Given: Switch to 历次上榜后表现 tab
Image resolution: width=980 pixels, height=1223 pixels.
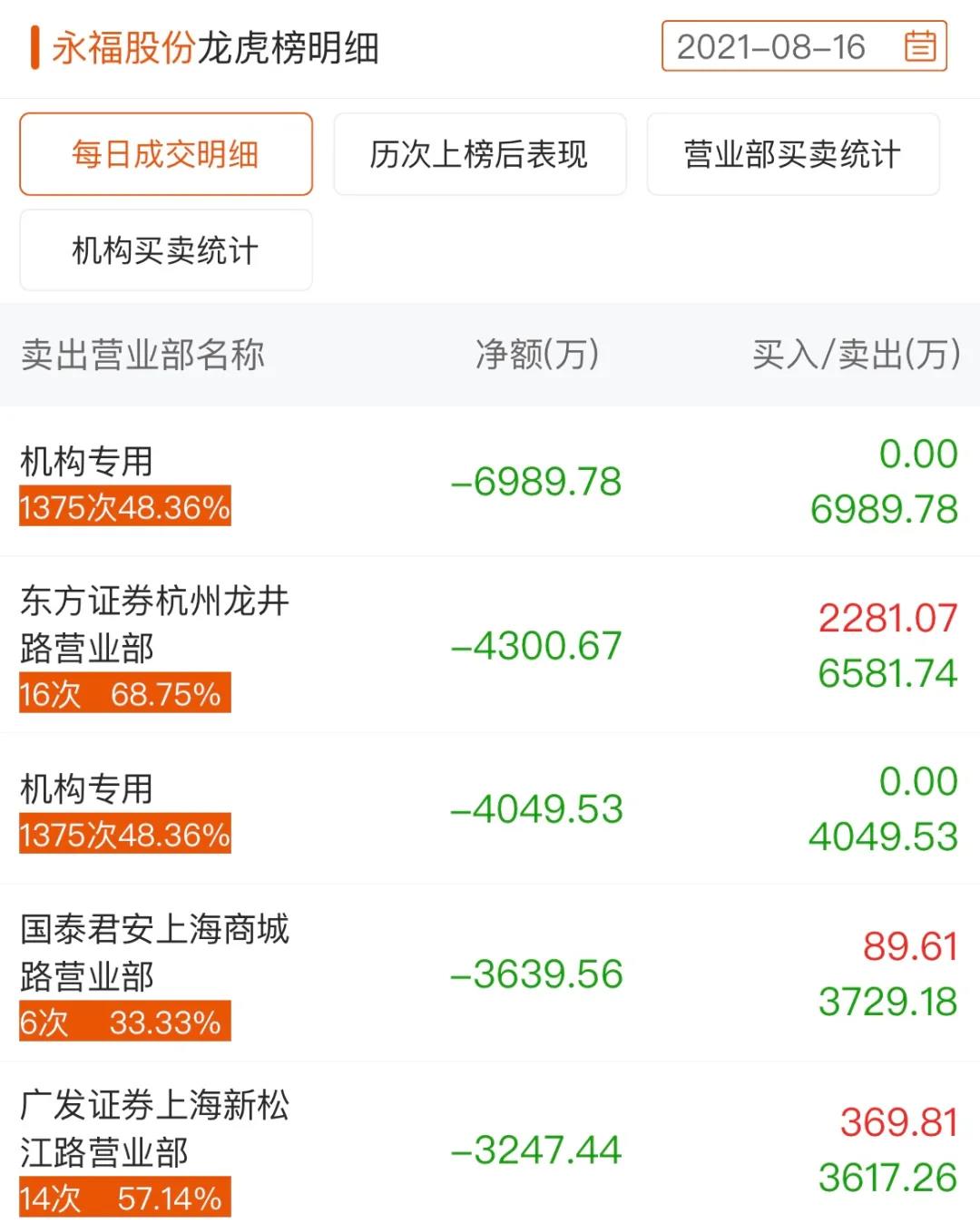Looking at the screenshot, I should 479,154.
